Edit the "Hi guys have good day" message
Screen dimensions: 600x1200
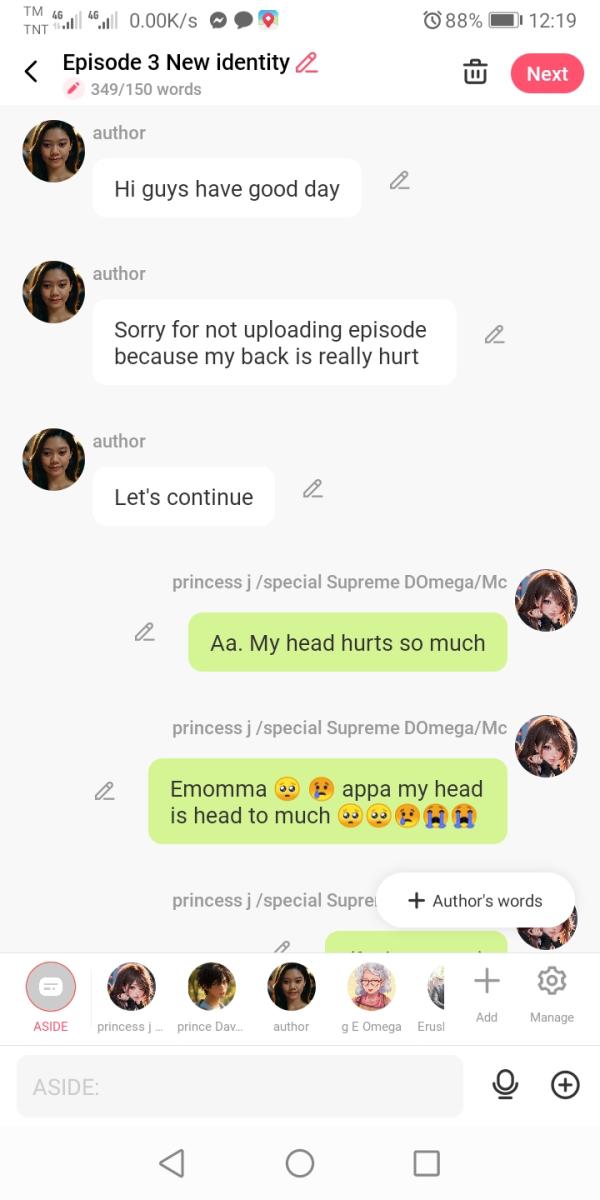[400, 181]
